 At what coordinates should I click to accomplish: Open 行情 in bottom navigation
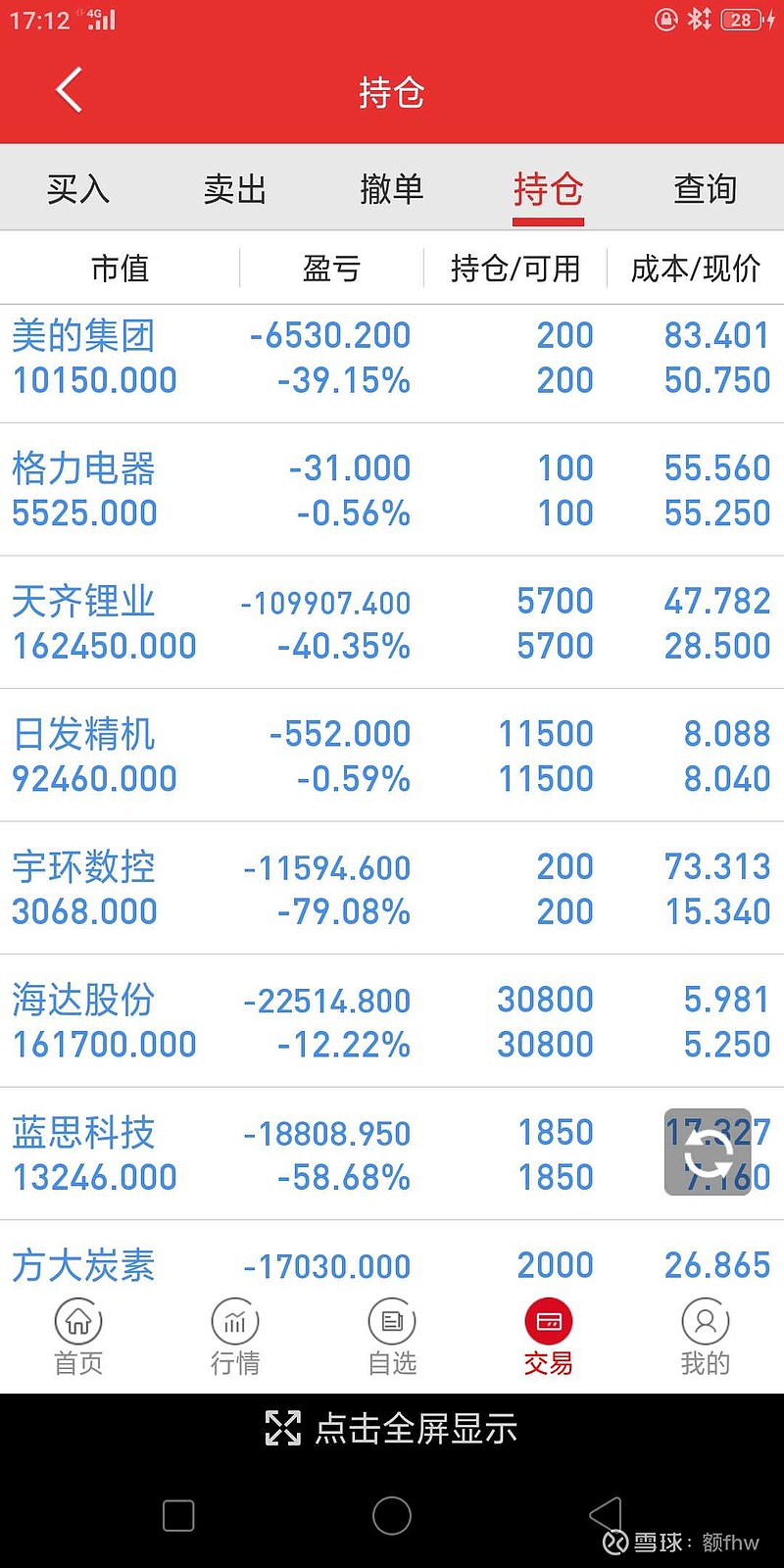click(235, 1337)
